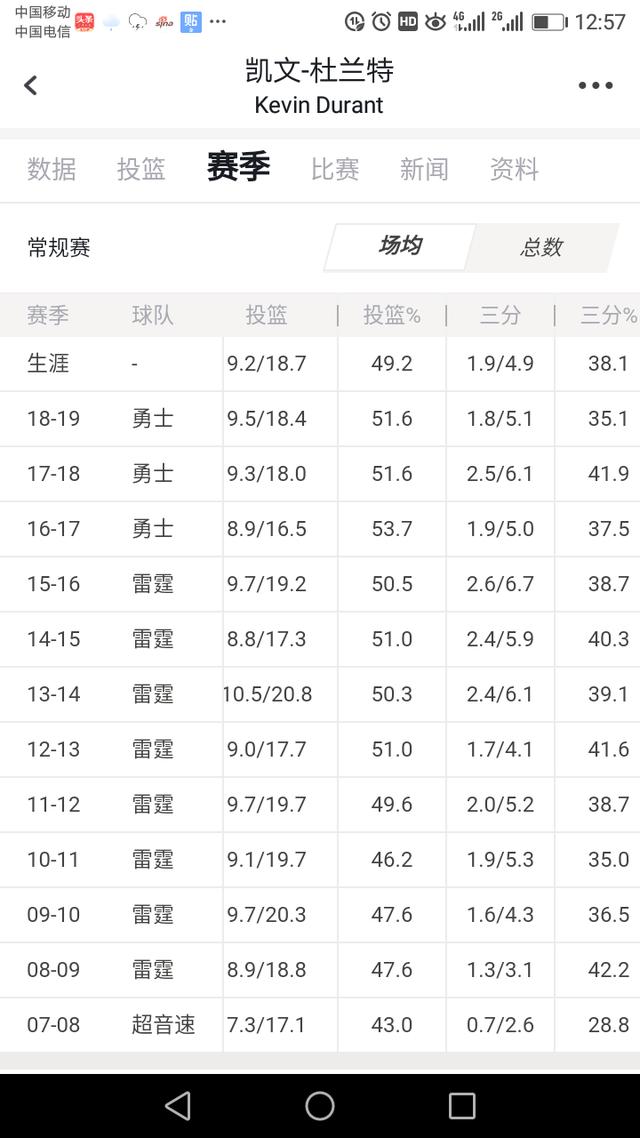Switch to the 投篮 tab
This screenshot has width=640, height=1138.
coord(141,169)
